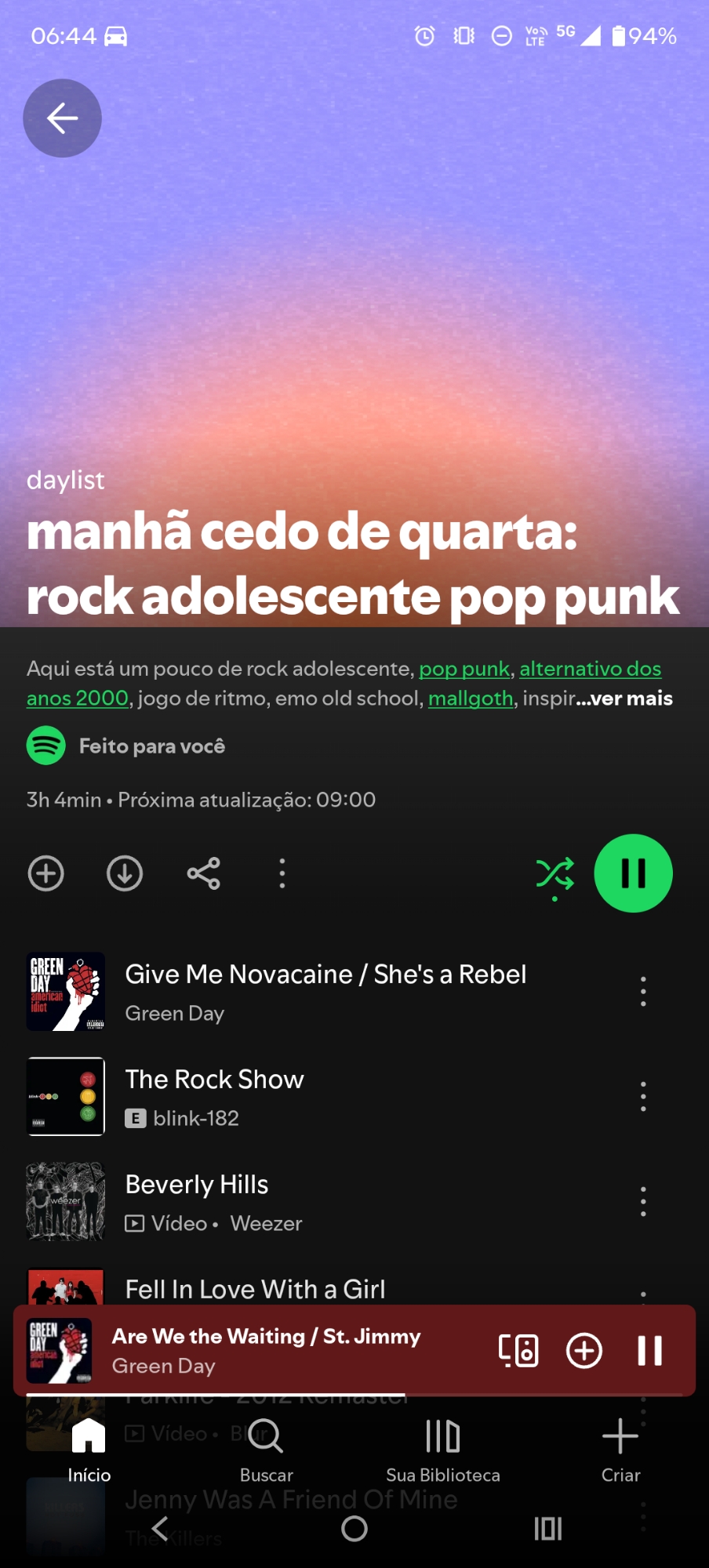Image resolution: width=709 pixels, height=1568 pixels.
Task: Share this daylist
Action: pyautogui.click(x=204, y=873)
